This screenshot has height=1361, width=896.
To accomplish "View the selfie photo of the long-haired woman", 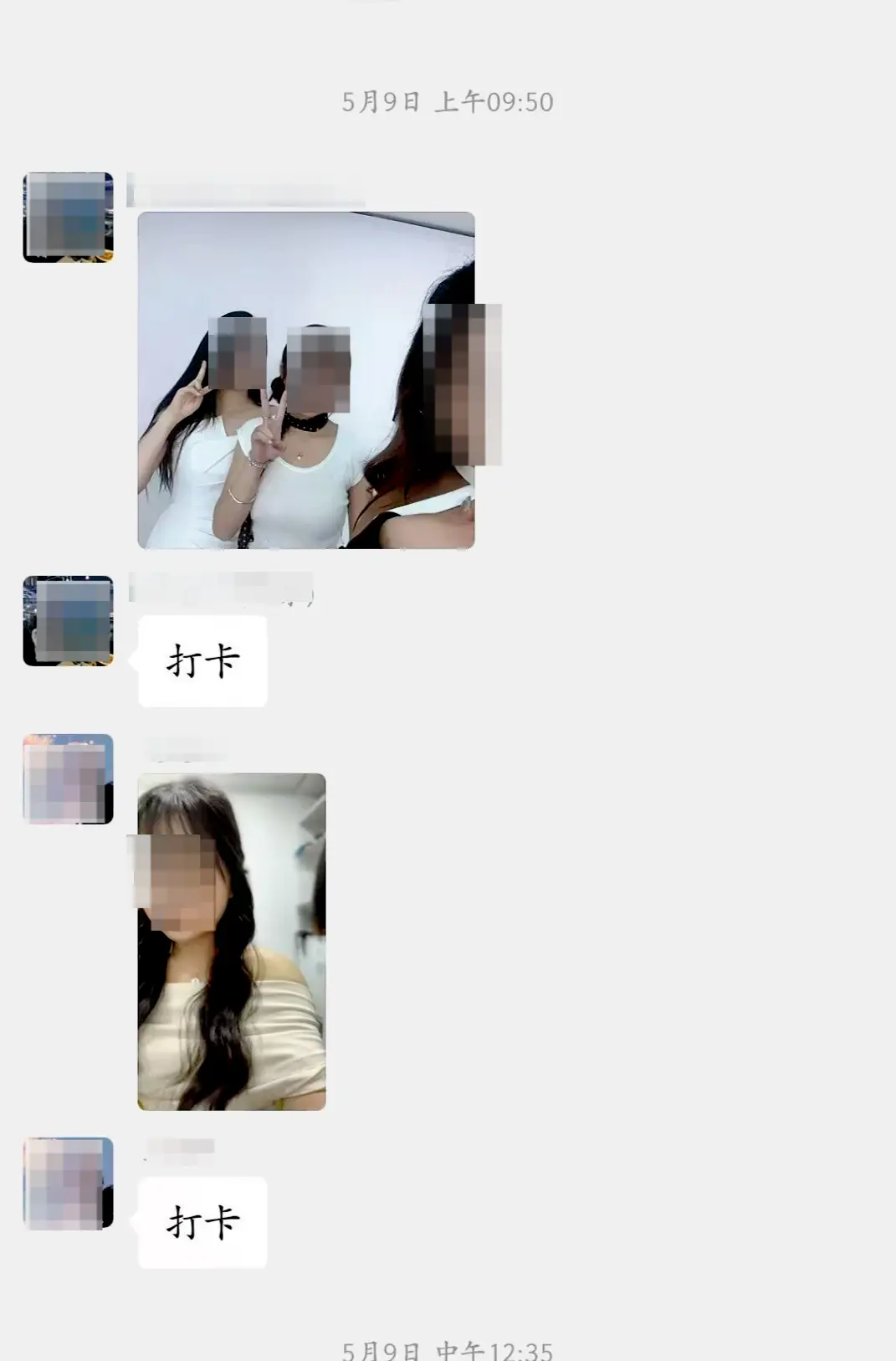I will point(231,942).
